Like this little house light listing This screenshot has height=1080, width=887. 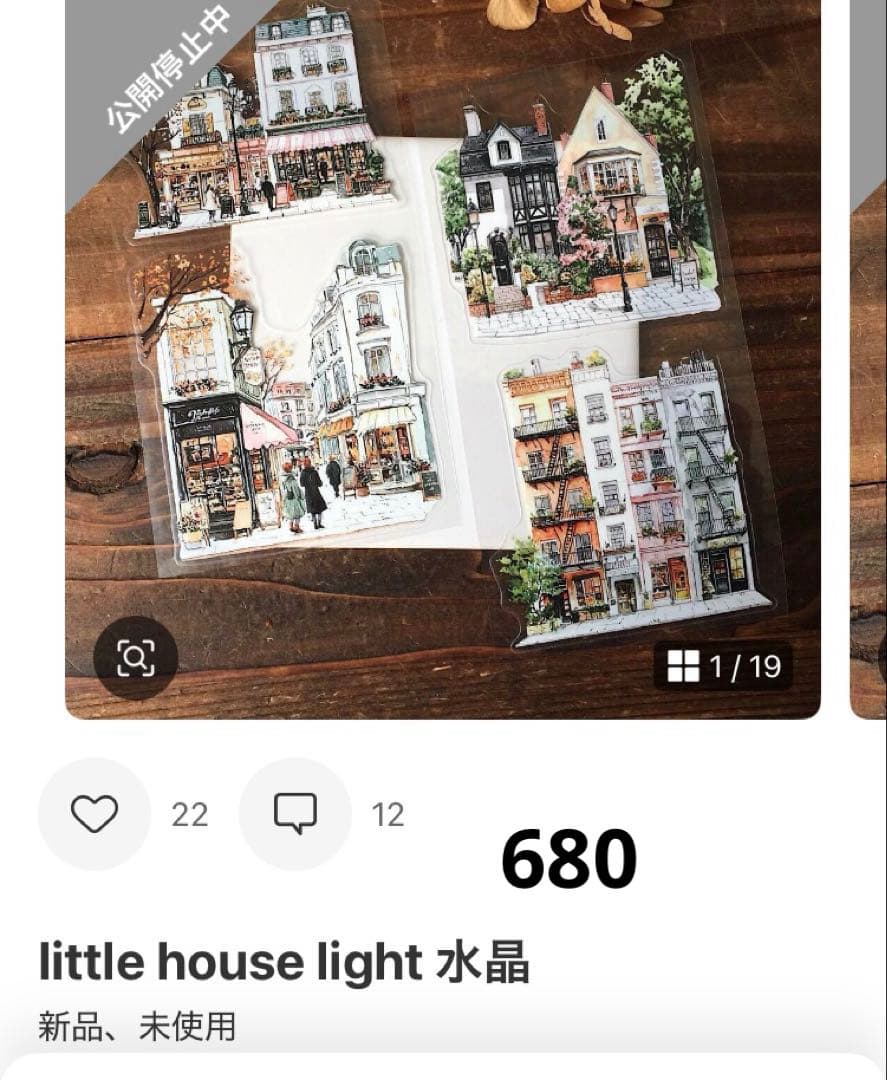pos(94,814)
